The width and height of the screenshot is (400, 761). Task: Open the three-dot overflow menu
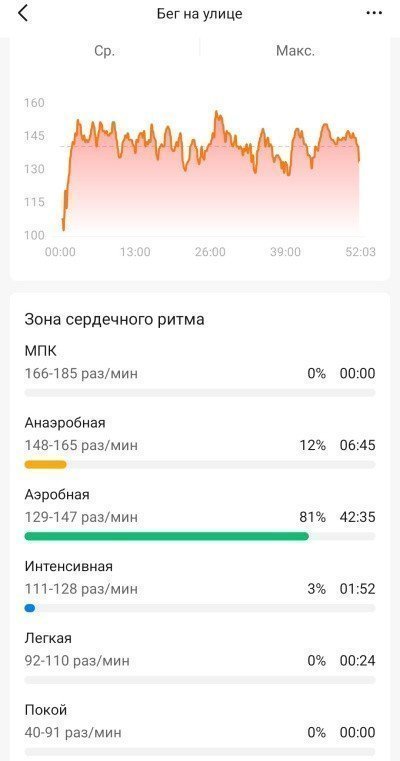(374, 13)
